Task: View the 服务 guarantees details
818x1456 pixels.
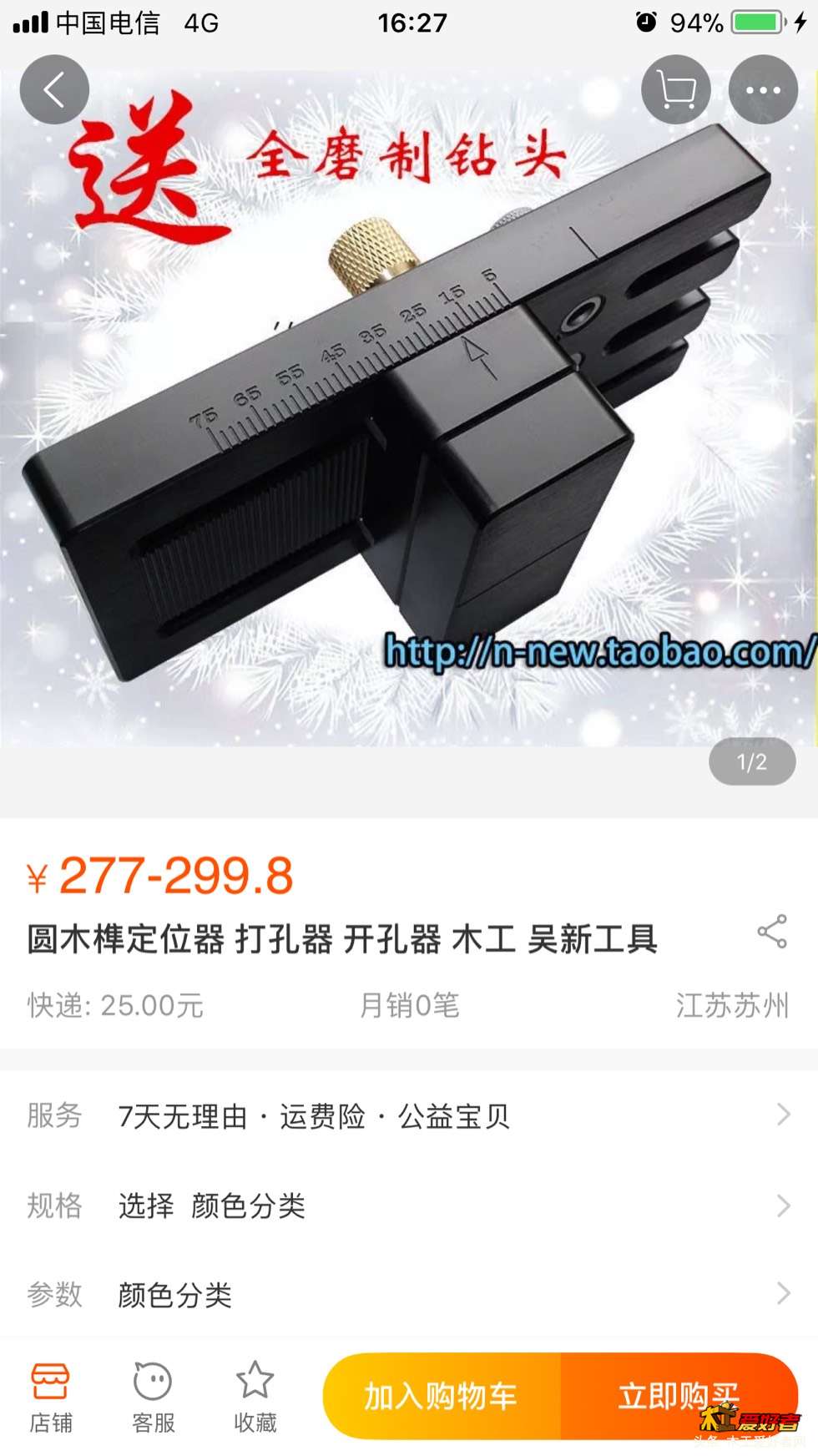Action: [409, 1115]
